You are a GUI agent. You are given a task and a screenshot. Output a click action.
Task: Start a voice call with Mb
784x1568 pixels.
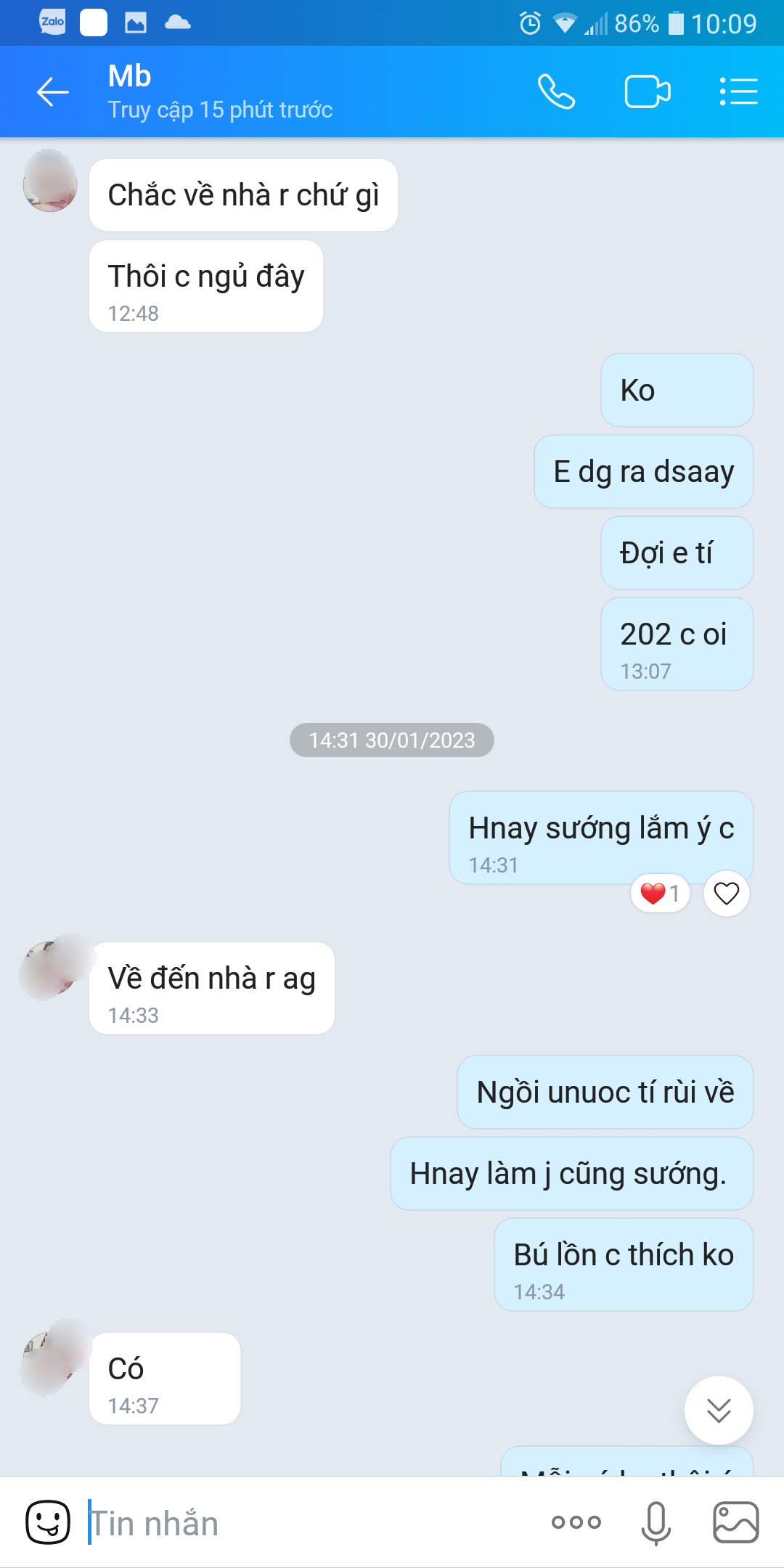(556, 92)
